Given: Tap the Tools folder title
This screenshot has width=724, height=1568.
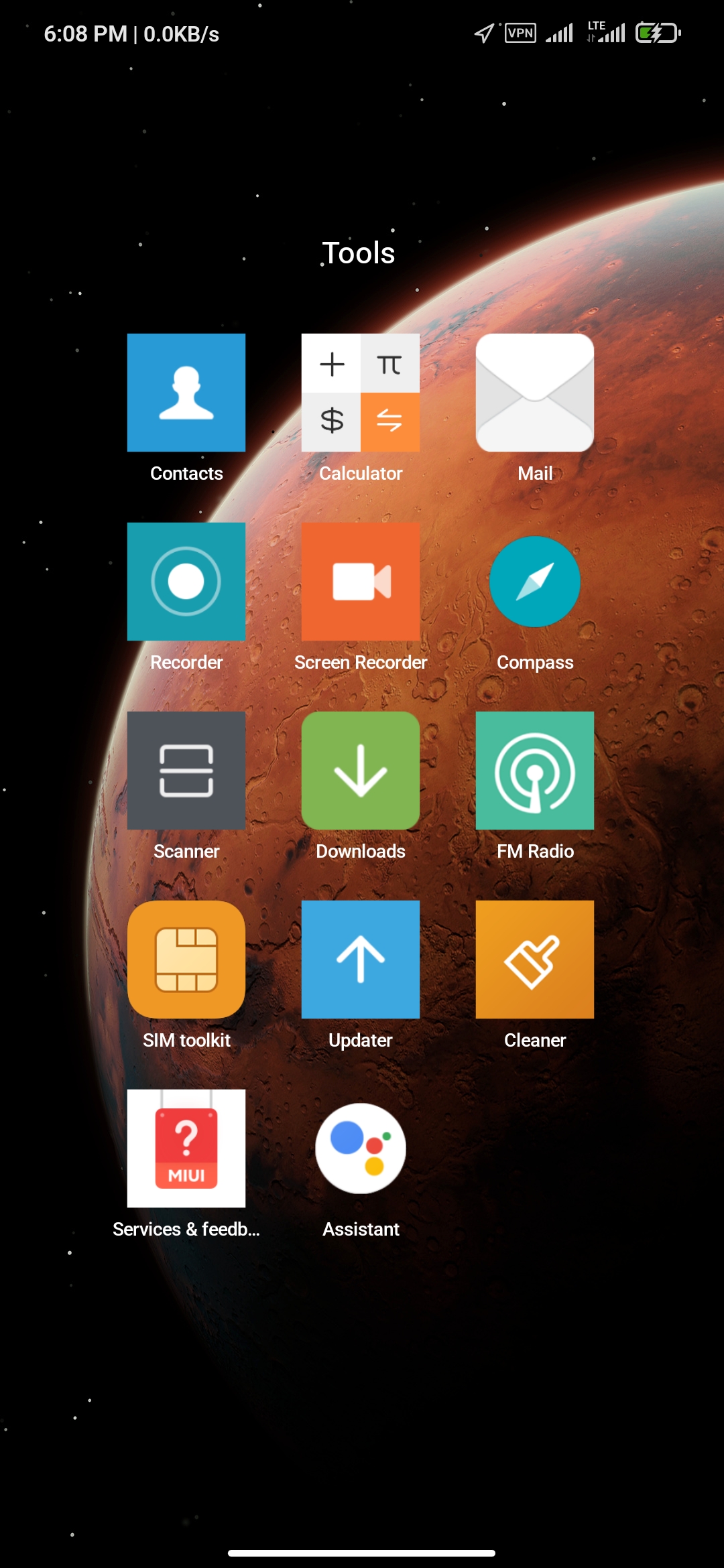Looking at the screenshot, I should click(359, 253).
